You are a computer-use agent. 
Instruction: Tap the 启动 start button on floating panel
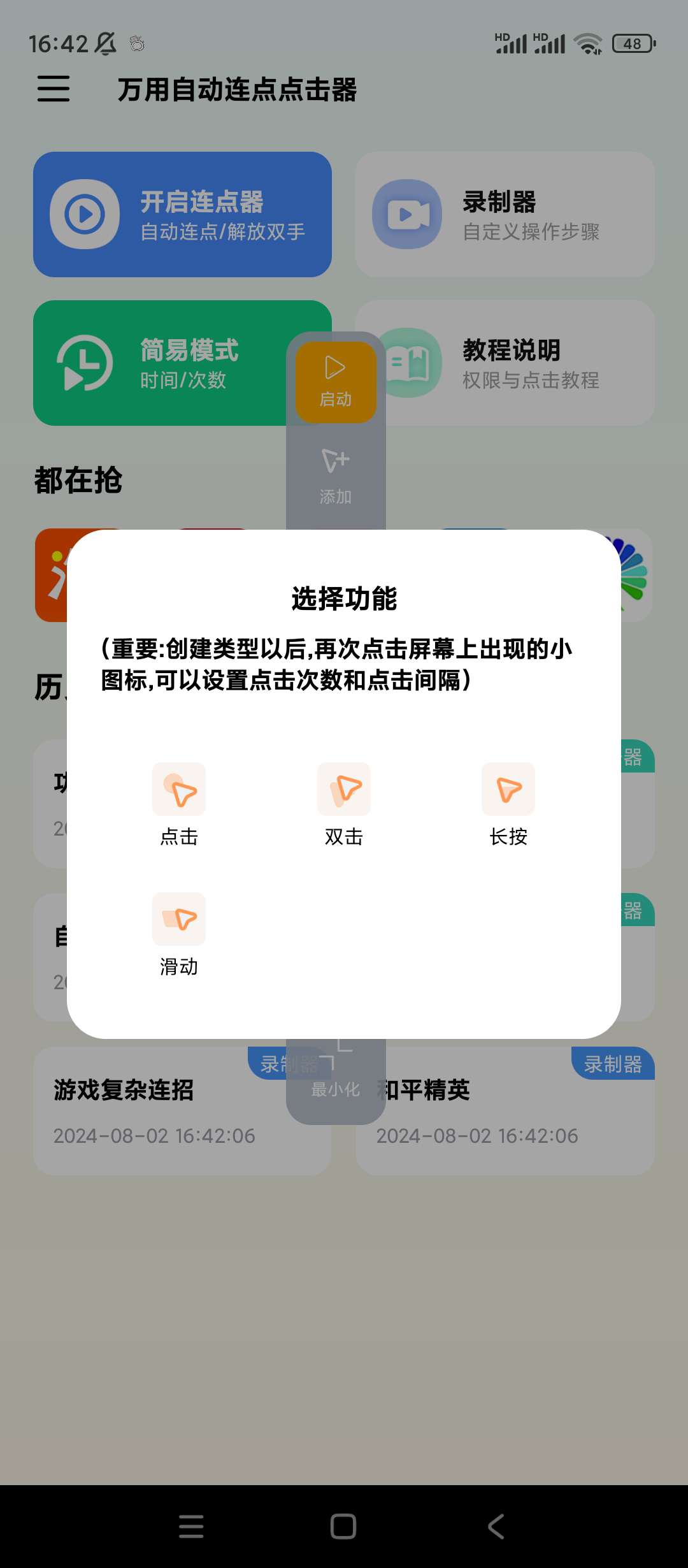(x=336, y=382)
